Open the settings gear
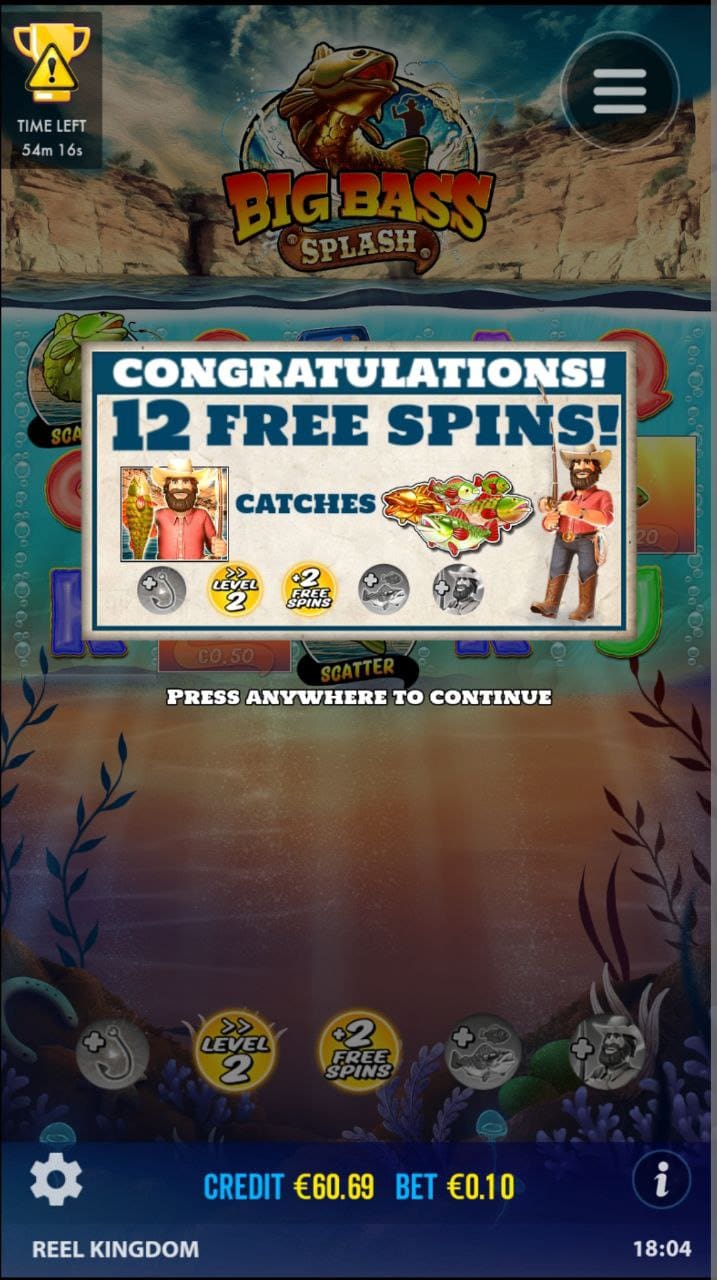 tap(55, 1183)
